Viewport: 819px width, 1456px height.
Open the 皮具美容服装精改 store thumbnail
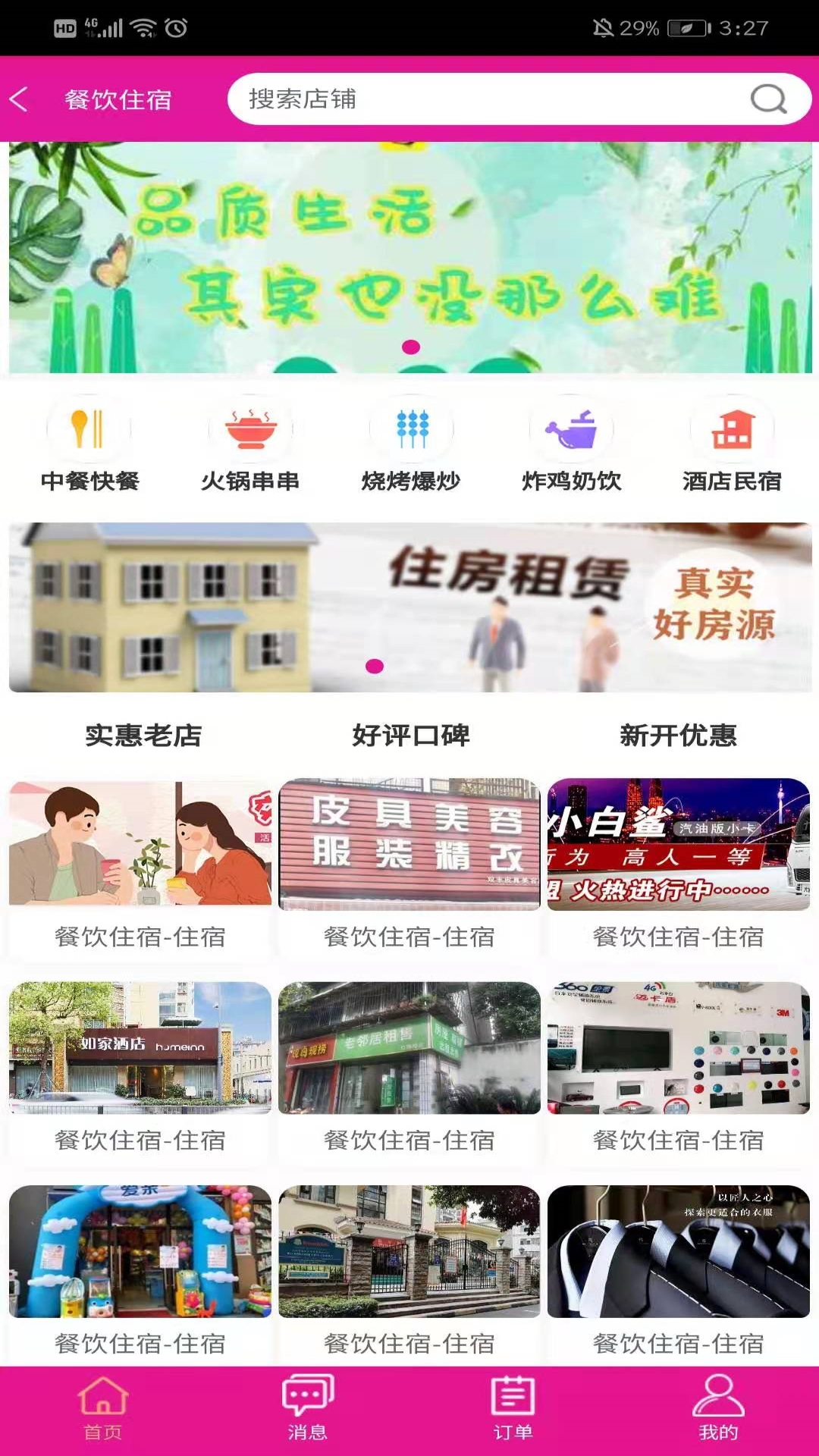click(409, 846)
